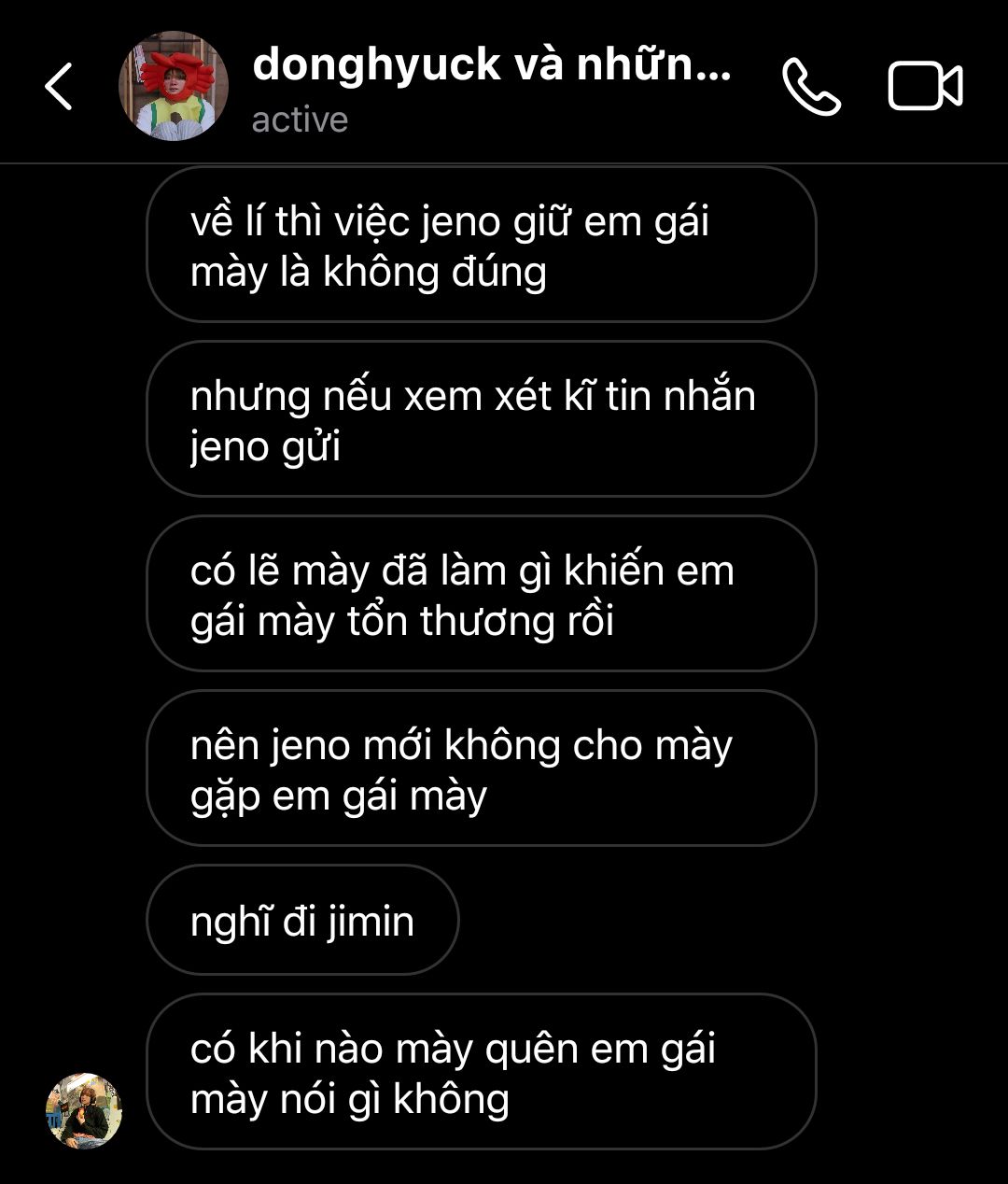The width and height of the screenshot is (1008, 1184).
Task: Start a video call
Action: coord(924,87)
